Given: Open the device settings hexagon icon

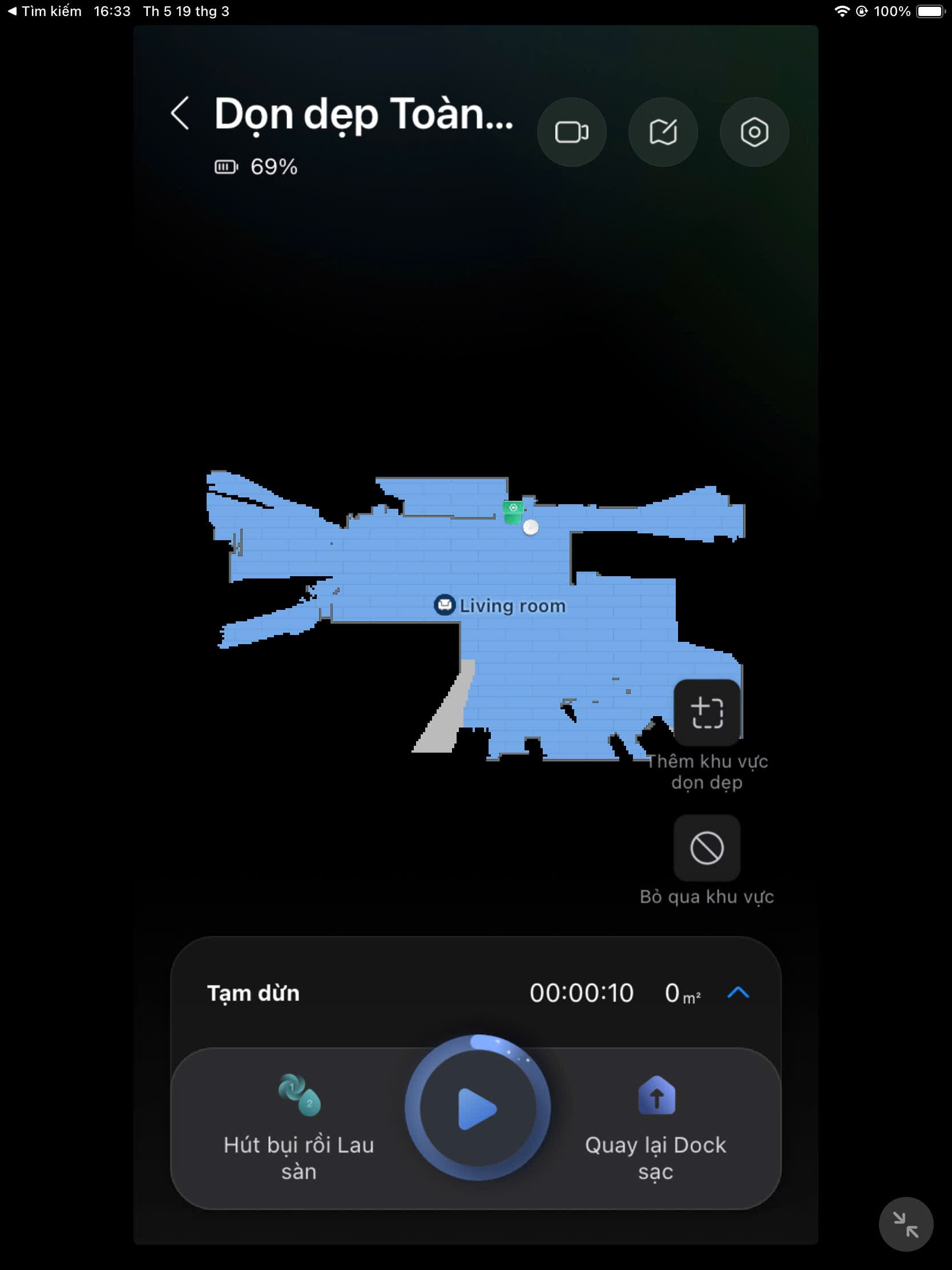Looking at the screenshot, I should coord(754,132).
